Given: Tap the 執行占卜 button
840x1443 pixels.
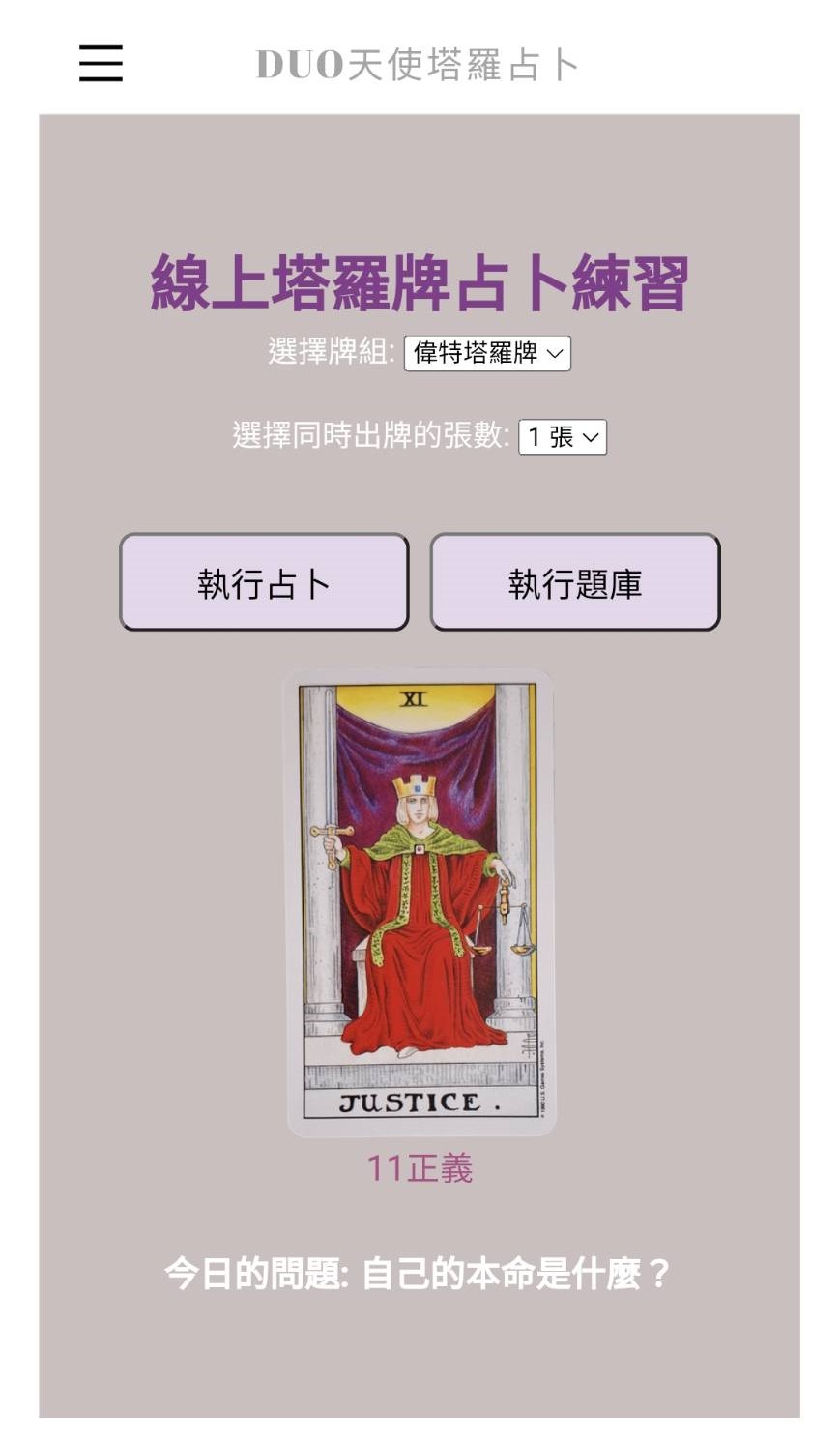Looking at the screenshot, I should (264, 582).
